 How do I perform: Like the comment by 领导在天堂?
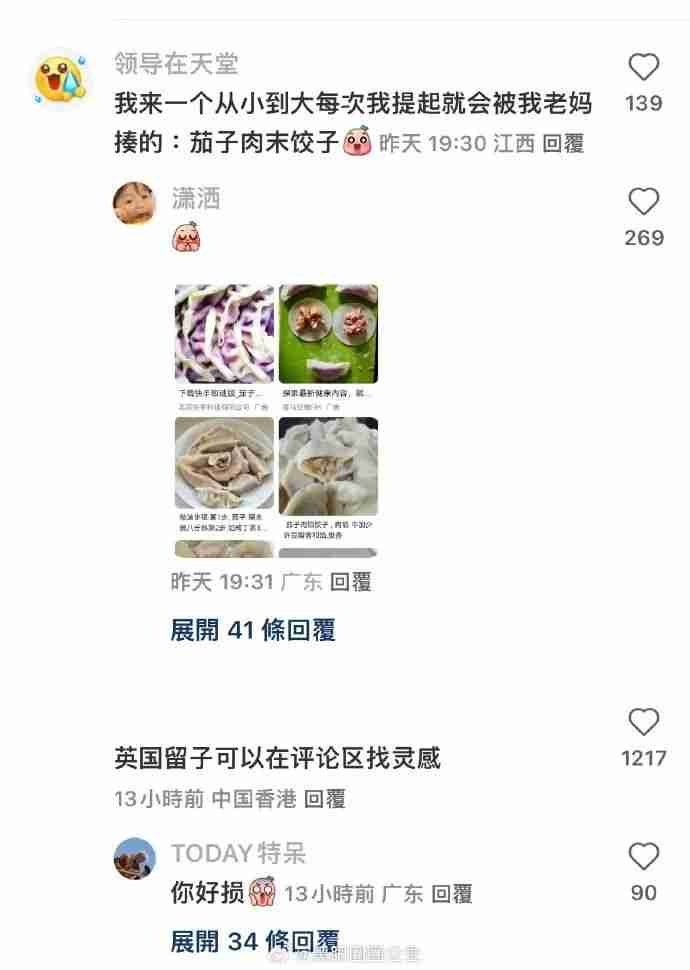643,68
